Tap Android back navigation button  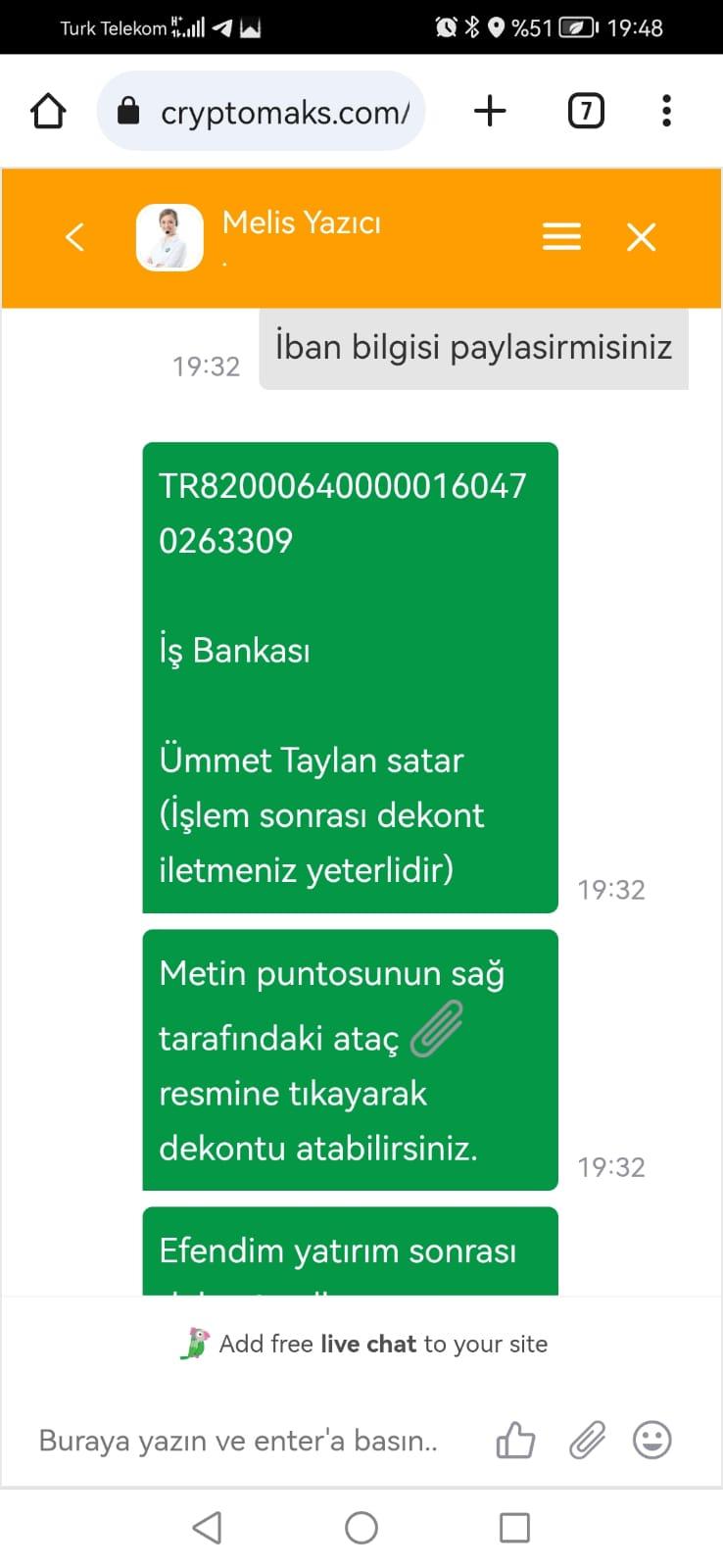206,1527
